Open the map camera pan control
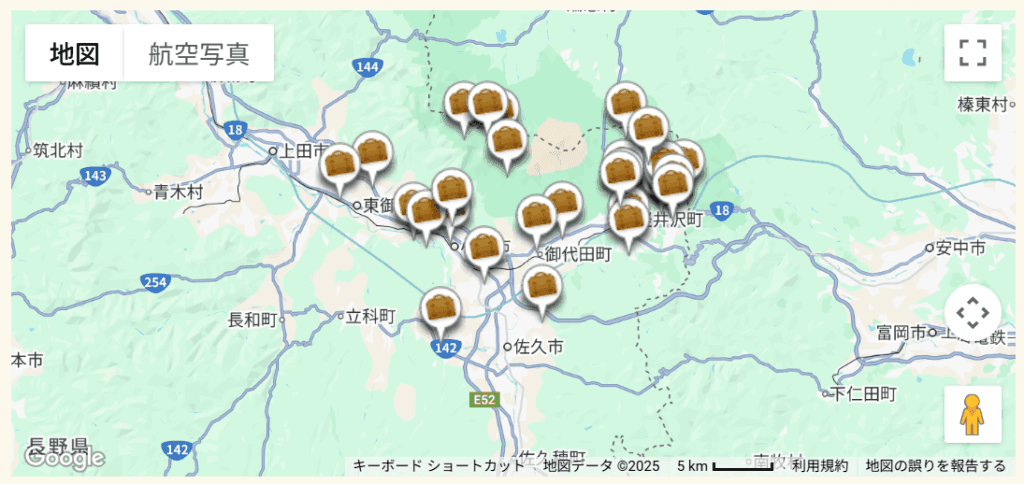 (972, 312)
